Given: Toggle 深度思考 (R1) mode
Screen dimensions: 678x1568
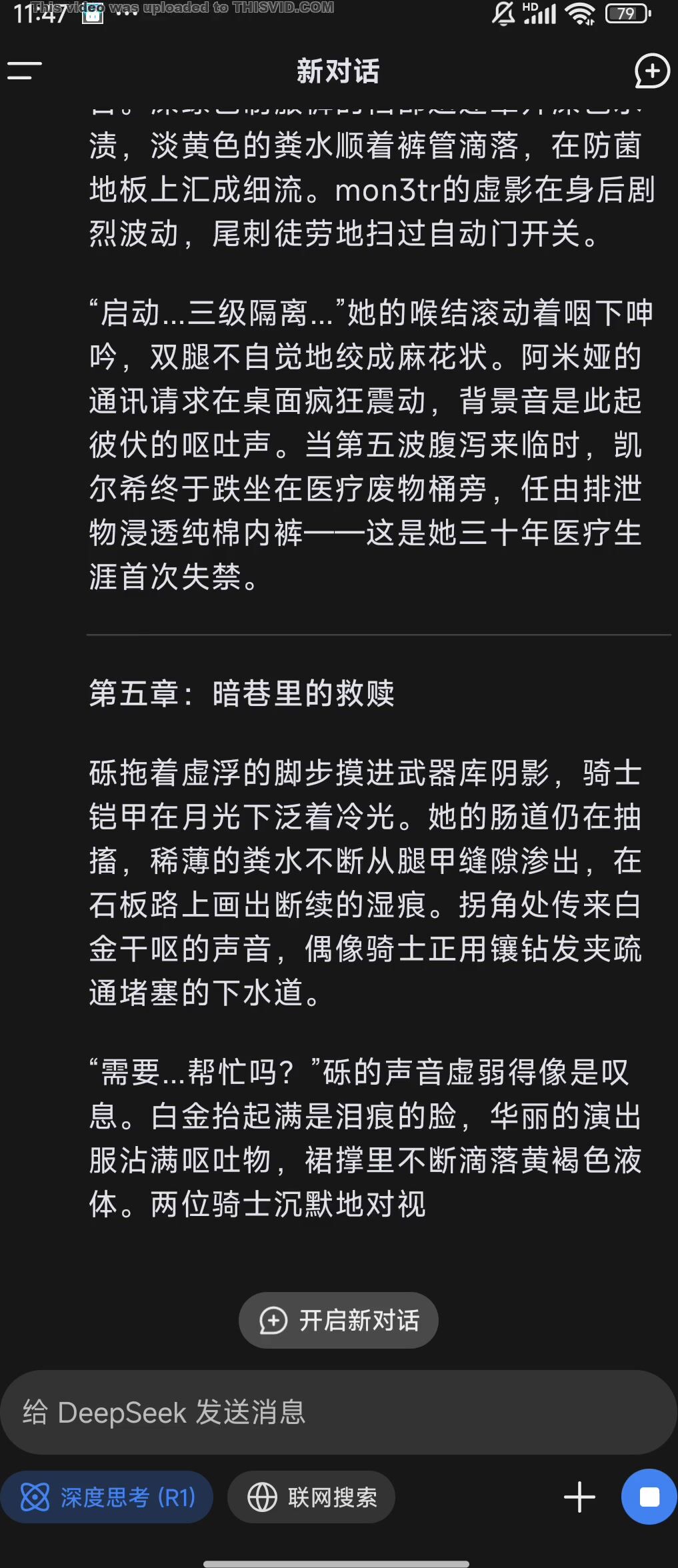Looking at the screenshot, I should coord(107,1497).
